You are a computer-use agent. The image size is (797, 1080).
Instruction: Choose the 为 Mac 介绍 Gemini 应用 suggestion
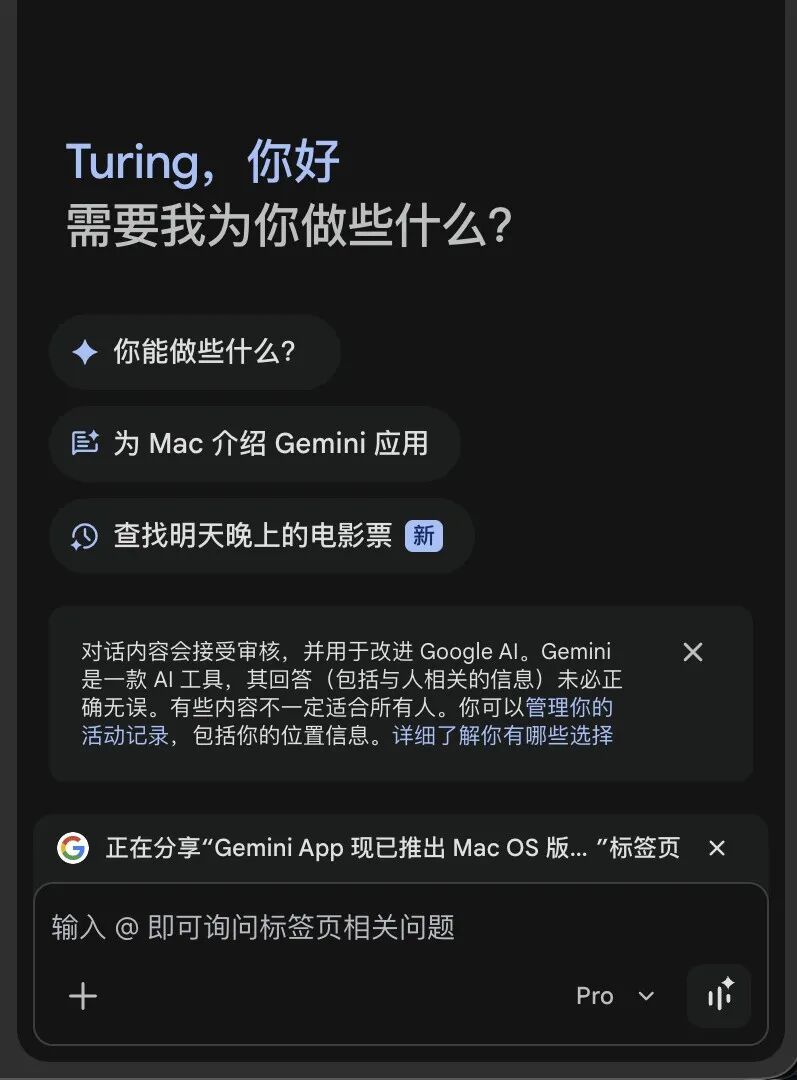point(255,444)
